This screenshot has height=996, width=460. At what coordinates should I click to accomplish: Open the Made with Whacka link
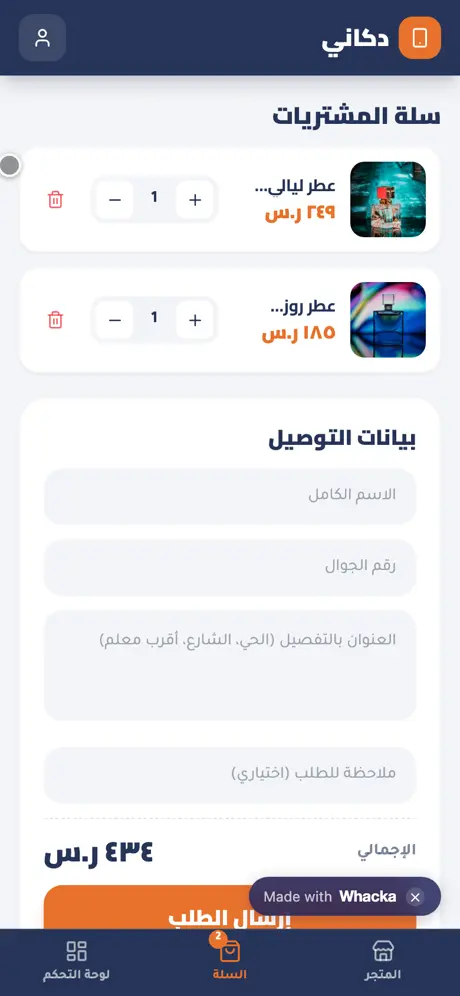(330, 897)
